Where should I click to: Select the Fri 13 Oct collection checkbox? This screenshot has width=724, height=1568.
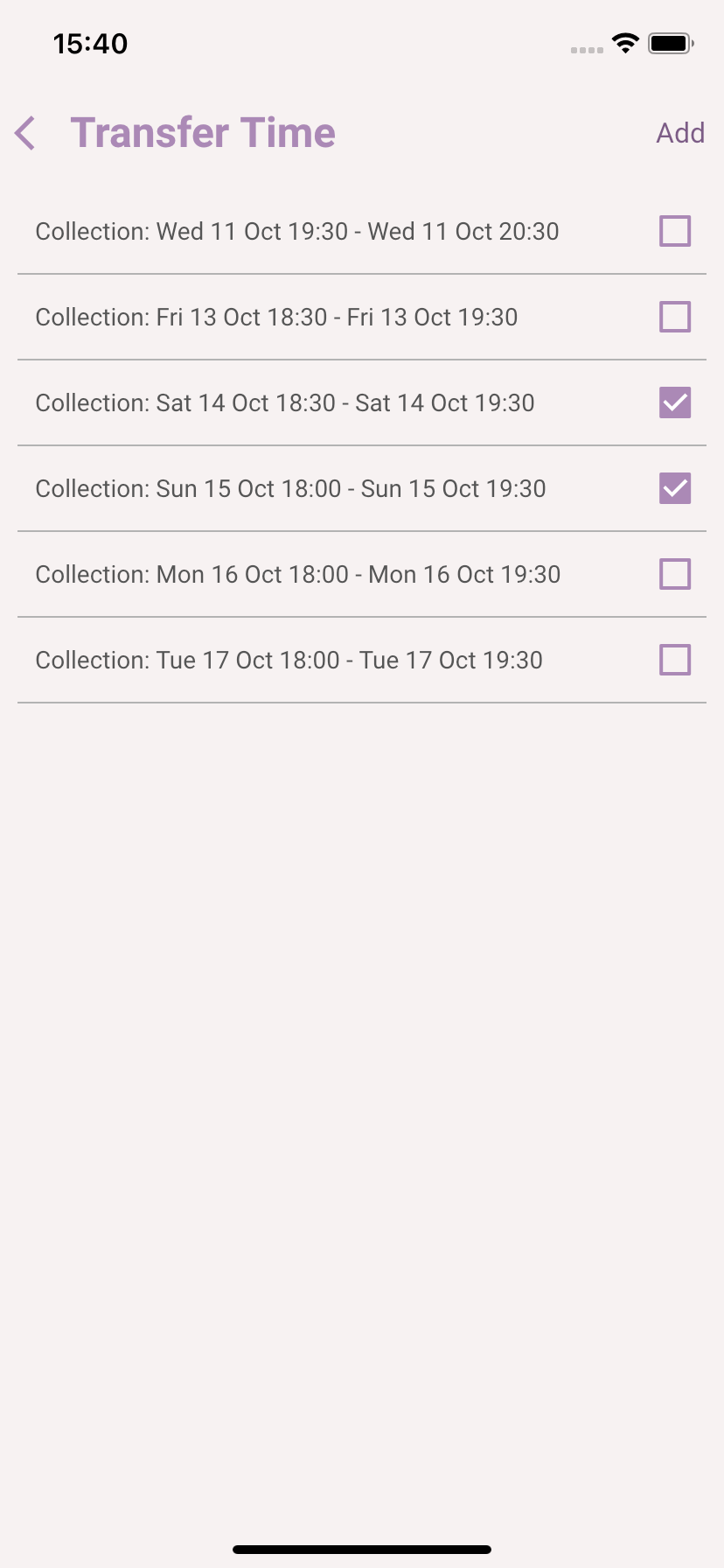tap(675, 317)
